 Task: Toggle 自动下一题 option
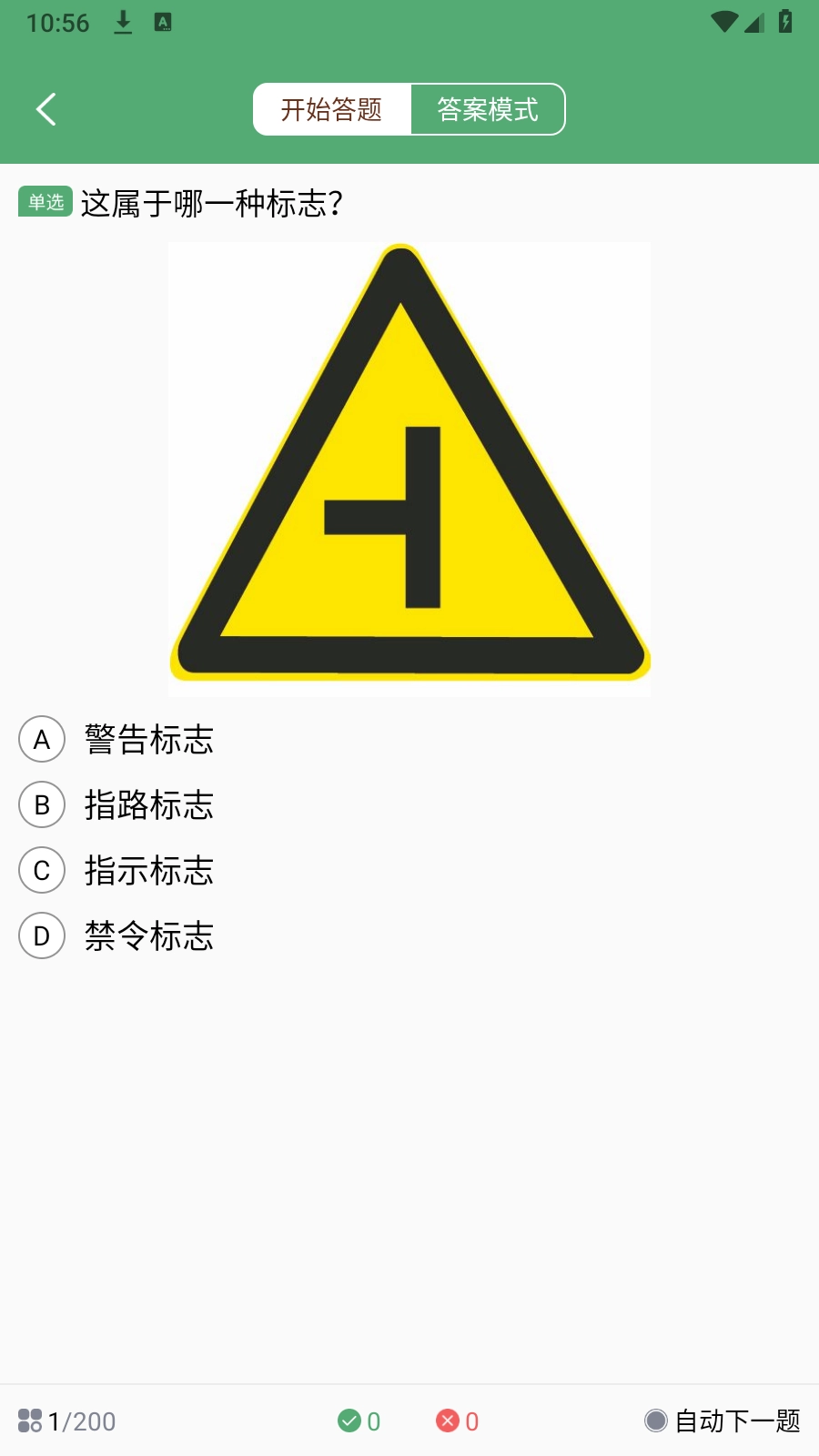723,1421
